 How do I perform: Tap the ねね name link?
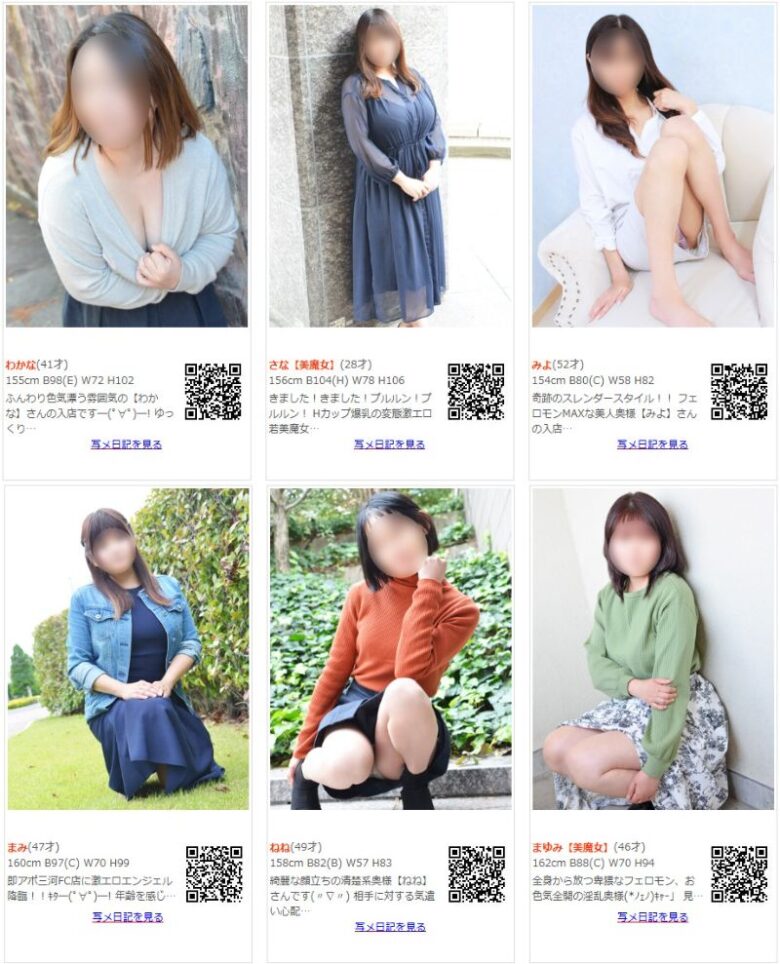coord(279,848)
